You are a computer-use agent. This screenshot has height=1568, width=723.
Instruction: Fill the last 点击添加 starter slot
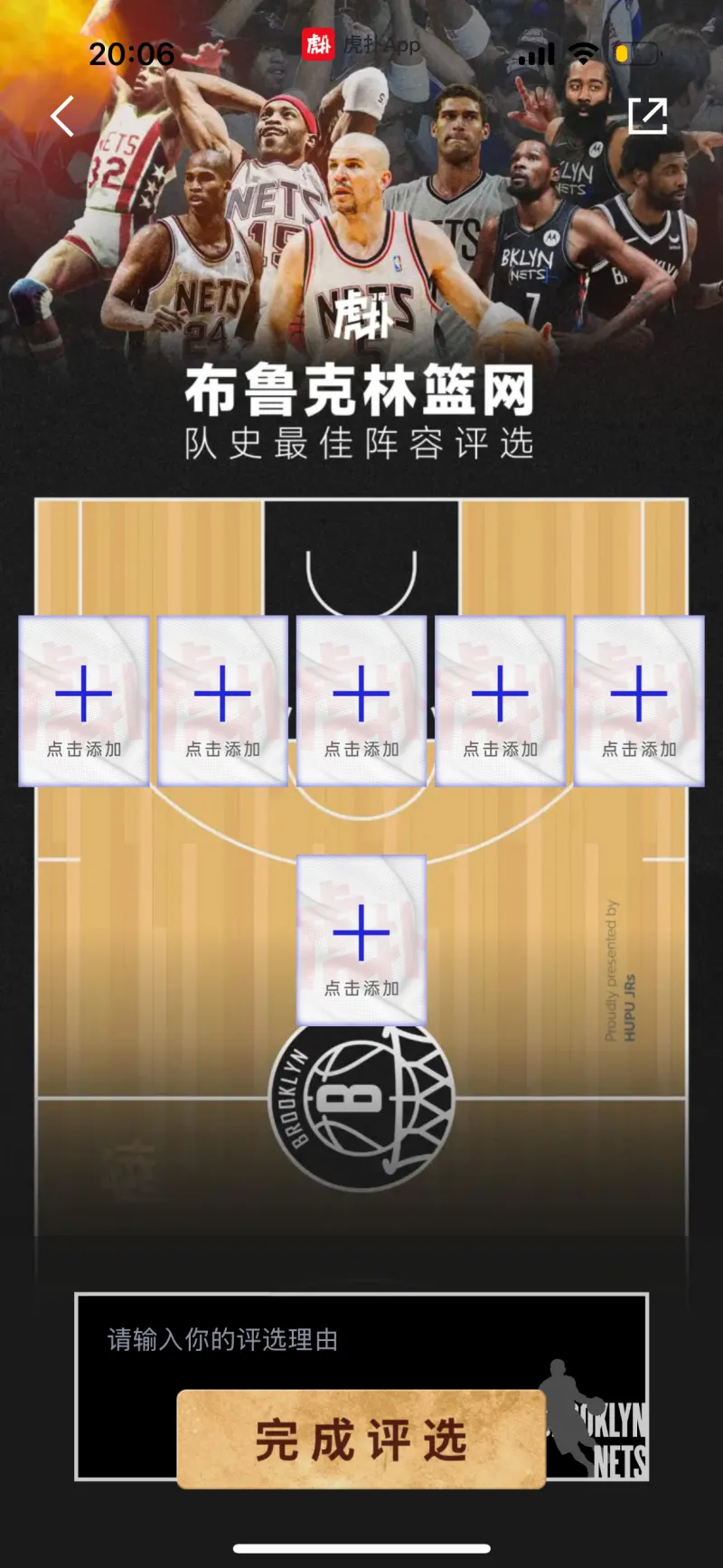click(639, 701)
